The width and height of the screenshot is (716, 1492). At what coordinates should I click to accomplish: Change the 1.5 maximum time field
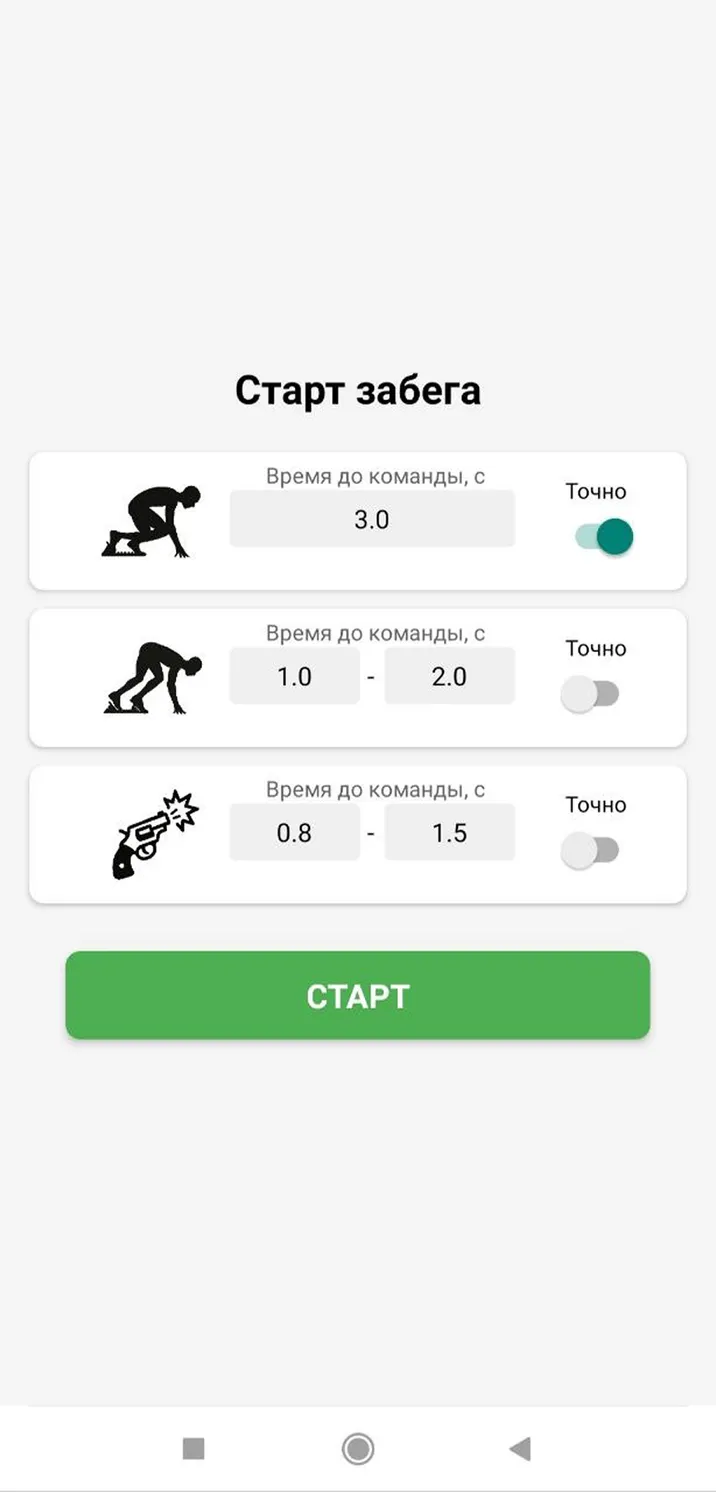click(x=450, y=833)
